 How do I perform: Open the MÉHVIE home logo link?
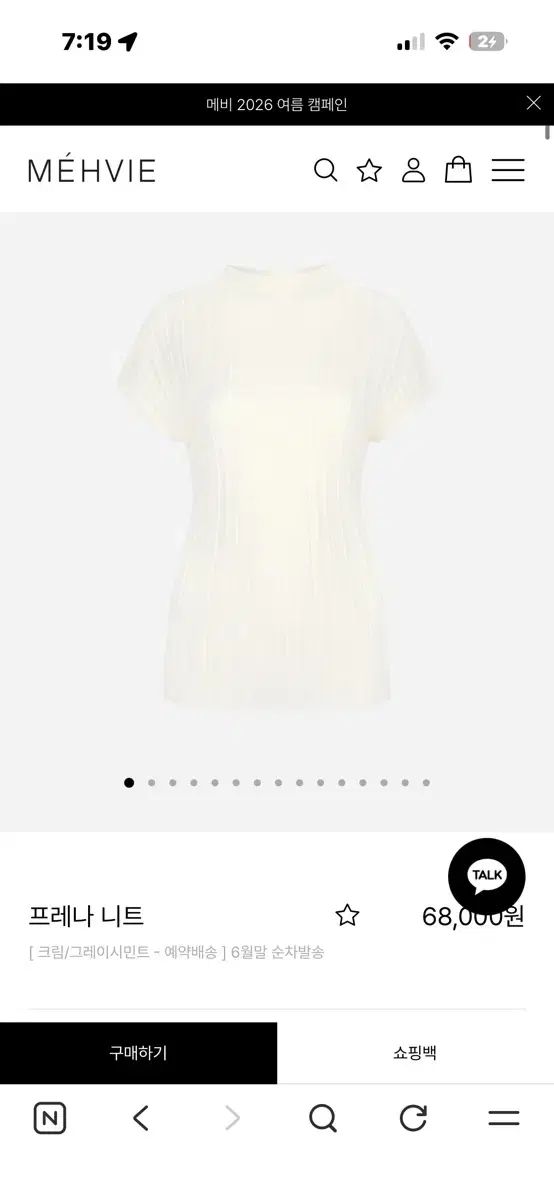(92, 171)
